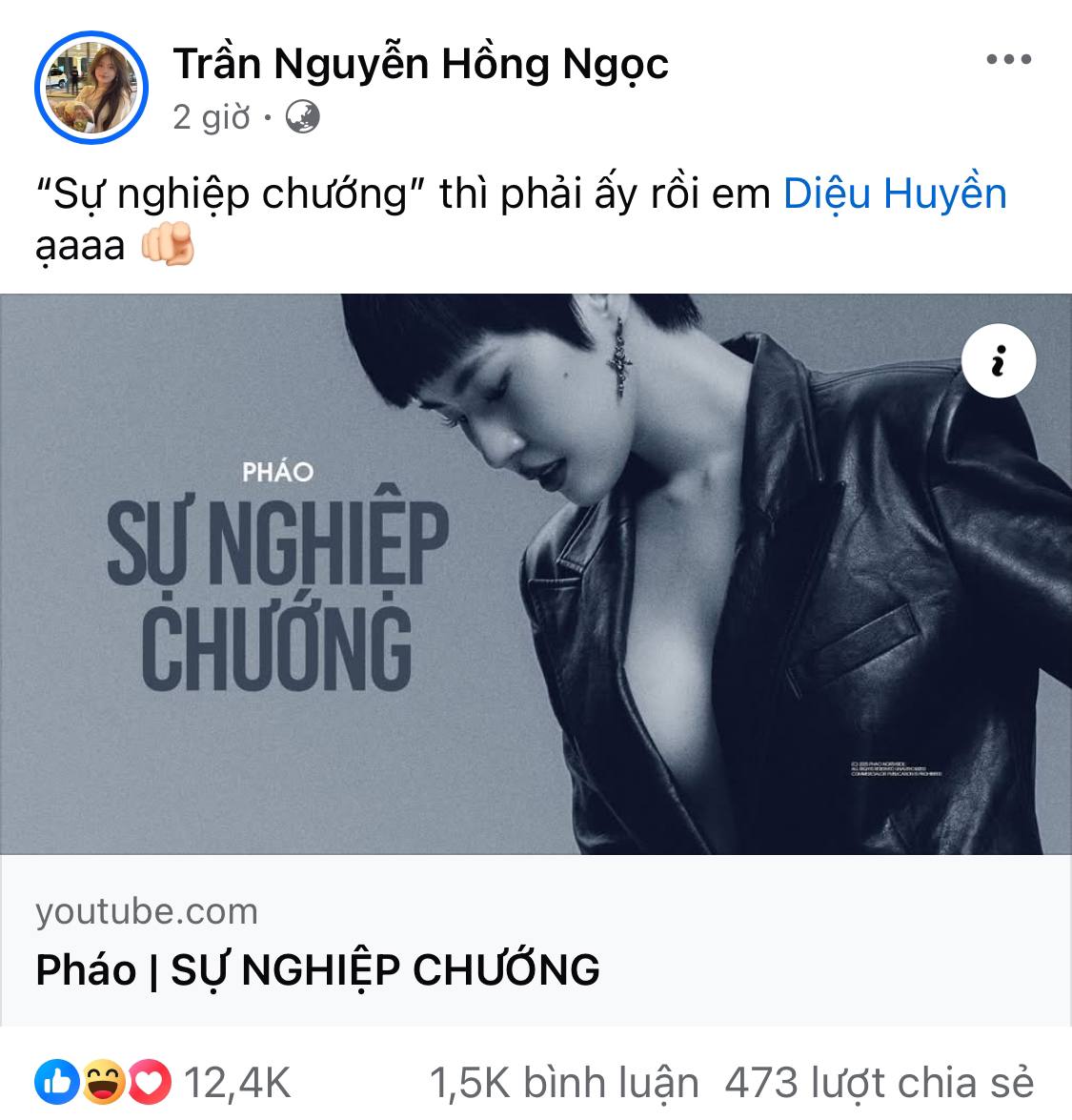The height and width of the screenshot is (1120, 1072).
Task: View who reacted to the post
Action: (x=162, y=1083)
